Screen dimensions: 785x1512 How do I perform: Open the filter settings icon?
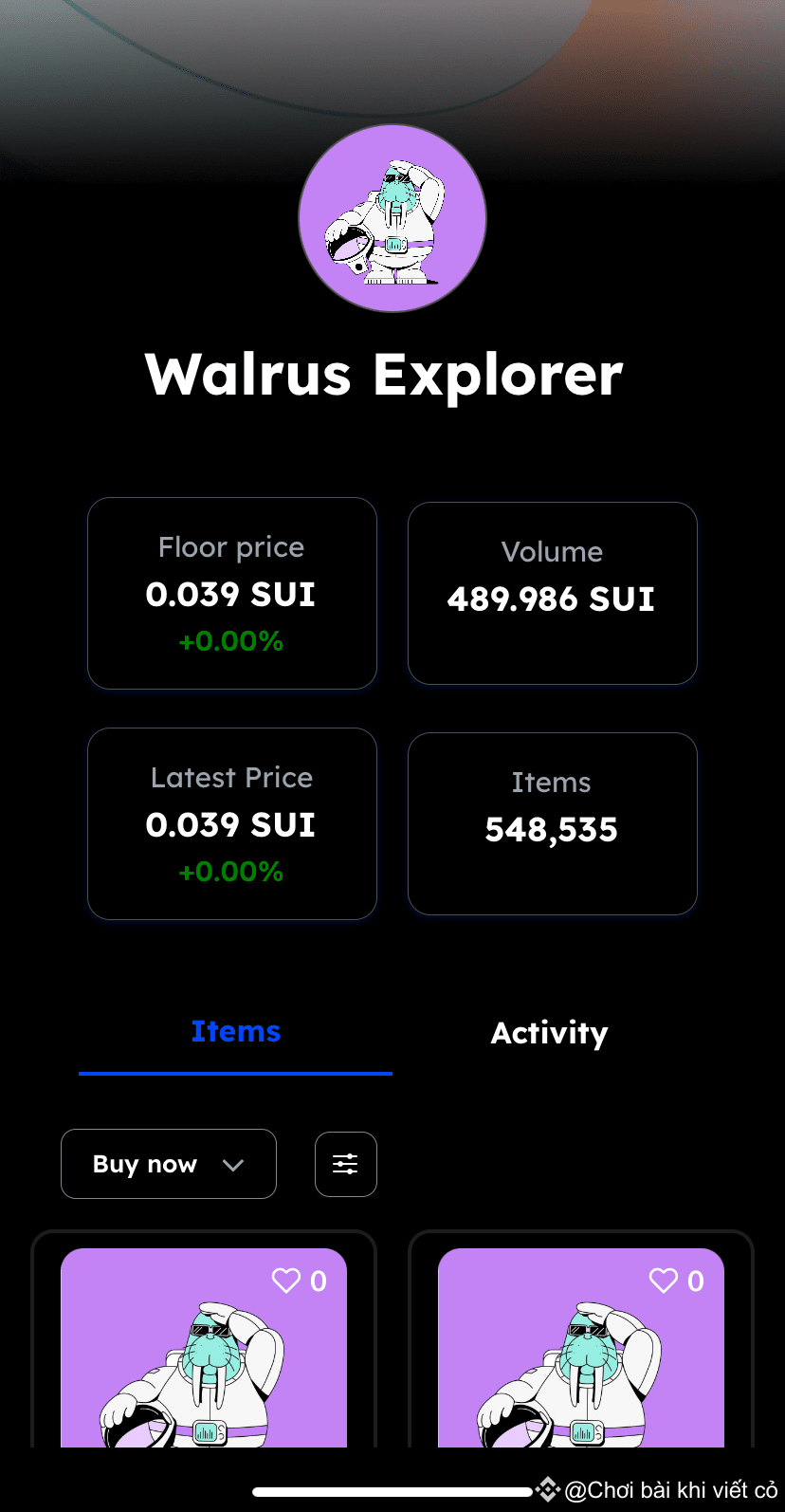point(345,1164)
